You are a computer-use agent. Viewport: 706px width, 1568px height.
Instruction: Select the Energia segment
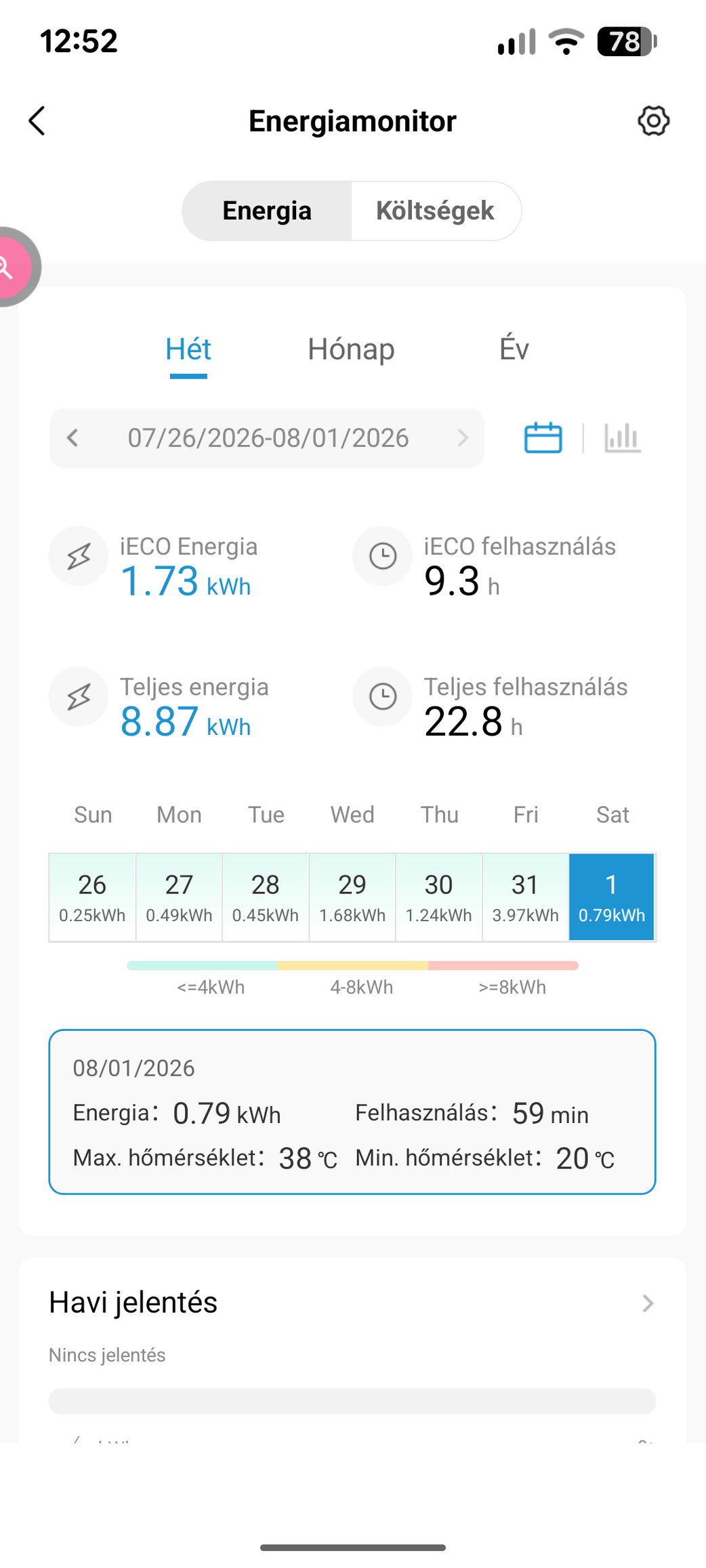(267, 211)
